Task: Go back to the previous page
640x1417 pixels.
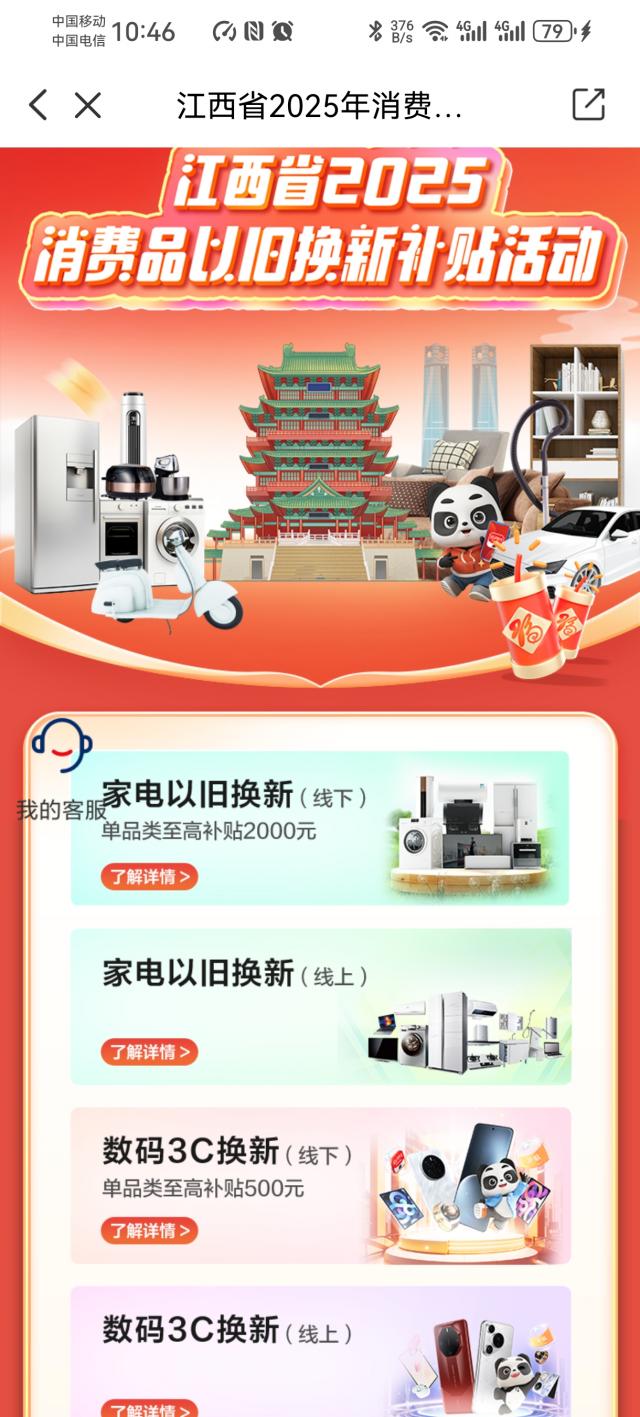Action: point(38,105)
